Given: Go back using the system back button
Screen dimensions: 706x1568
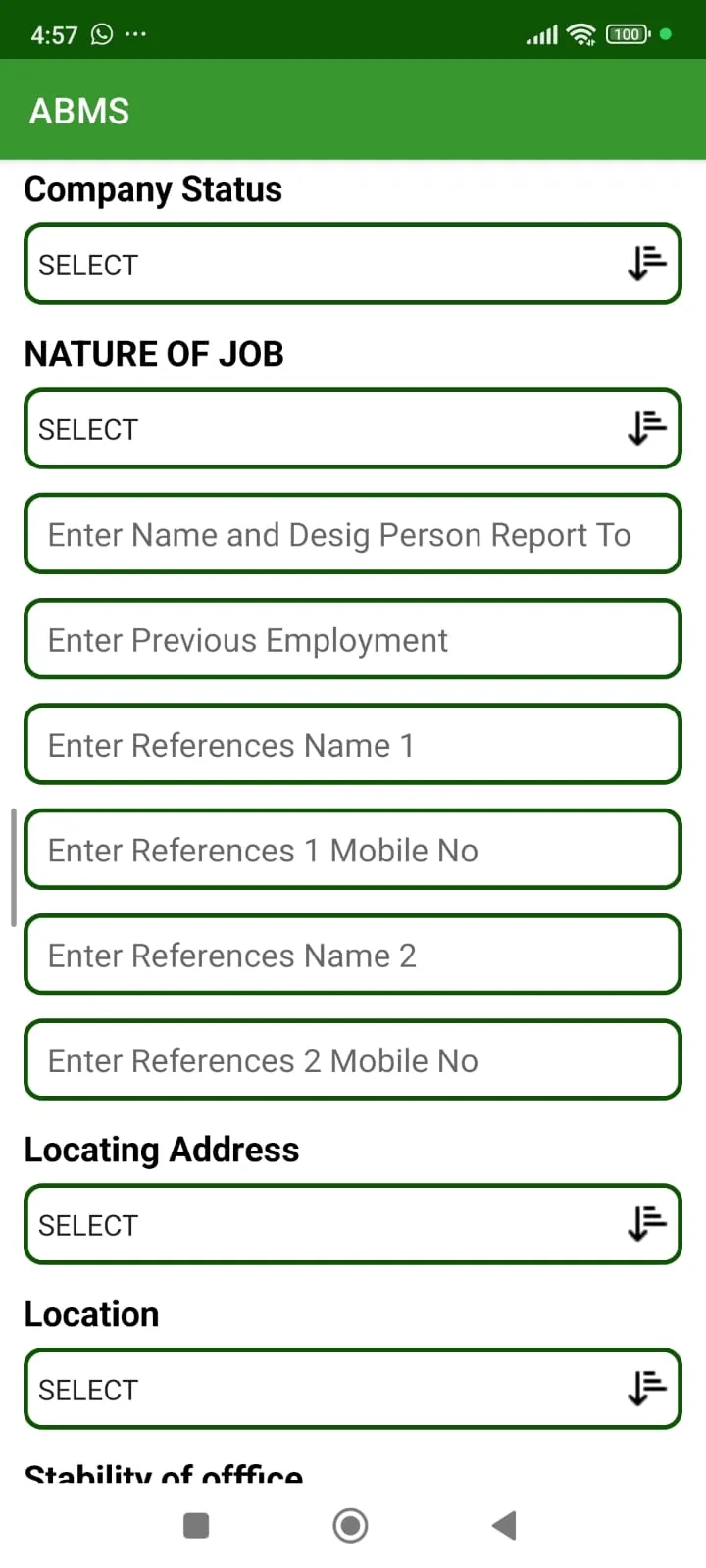Looking at the screenshot, I should pos(504,1525).
